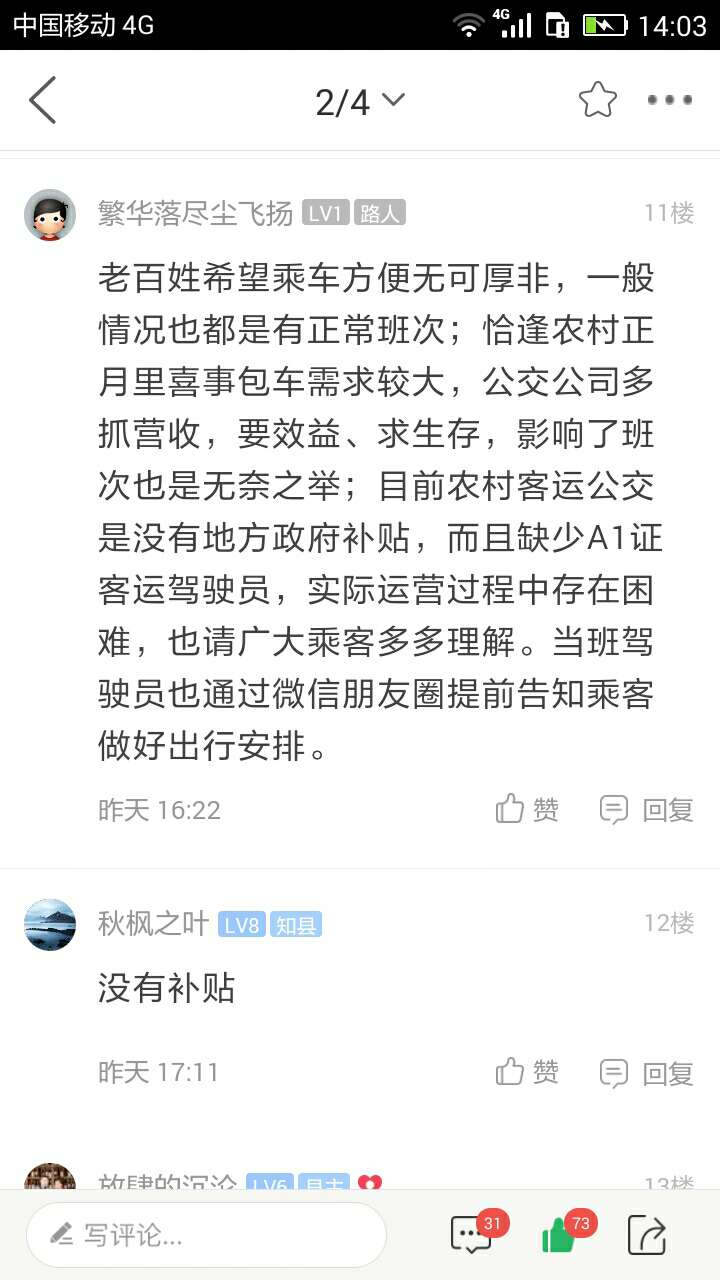
Task: View the 31 comments via chat icon
Action: tap(471, 1235)
